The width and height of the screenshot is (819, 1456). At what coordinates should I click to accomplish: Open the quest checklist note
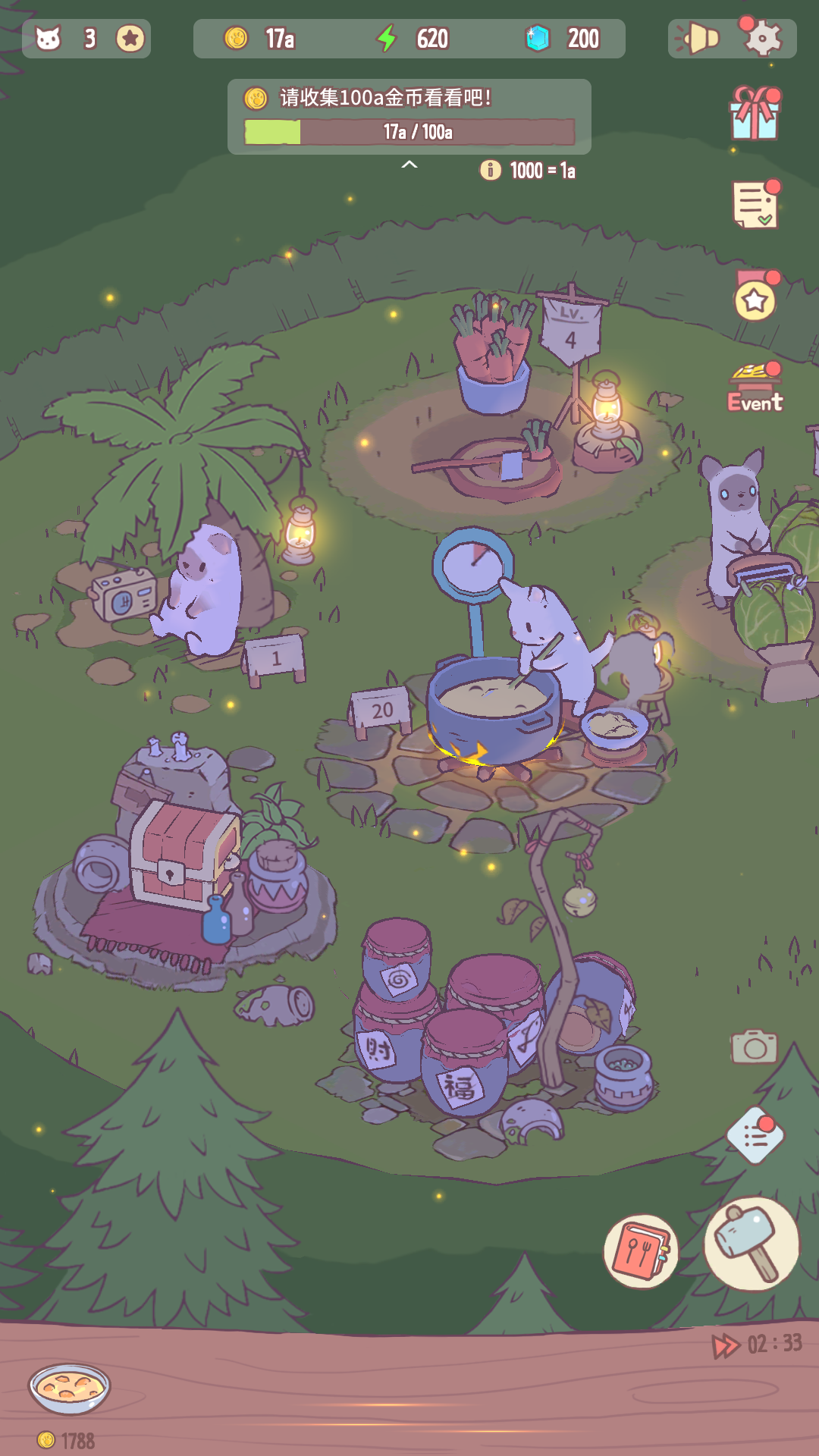(755, 205)
